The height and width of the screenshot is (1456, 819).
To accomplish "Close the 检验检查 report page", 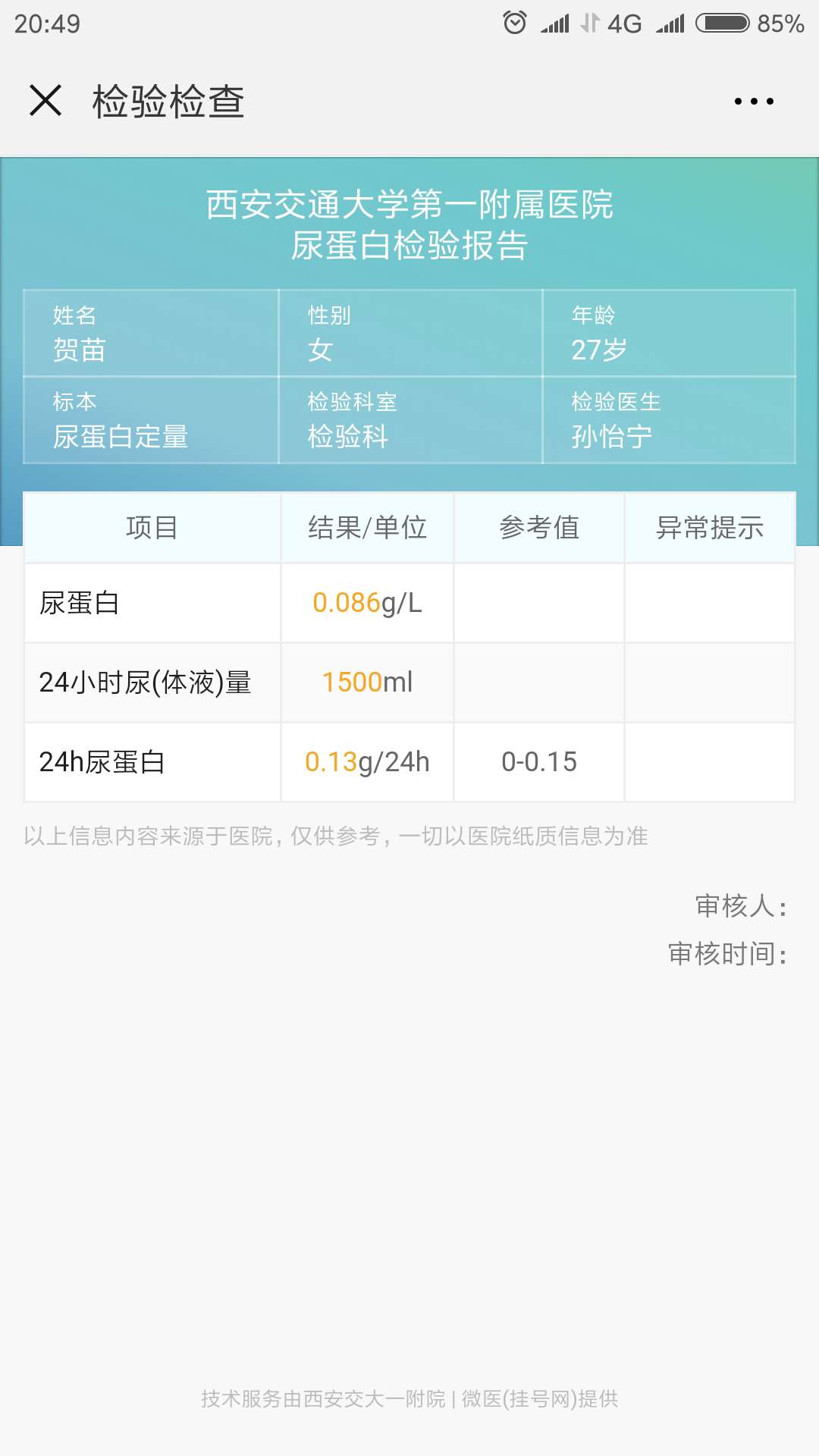I will (47, 101).
